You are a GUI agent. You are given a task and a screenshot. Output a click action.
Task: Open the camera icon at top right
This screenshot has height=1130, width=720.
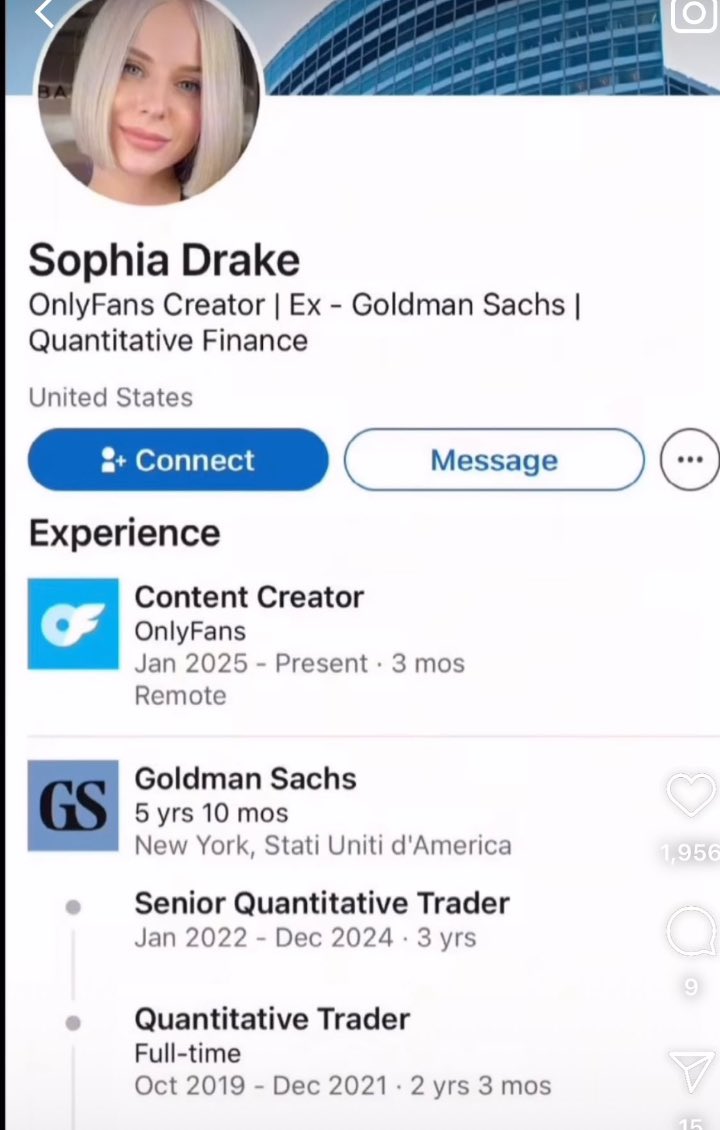pos(694,14)
